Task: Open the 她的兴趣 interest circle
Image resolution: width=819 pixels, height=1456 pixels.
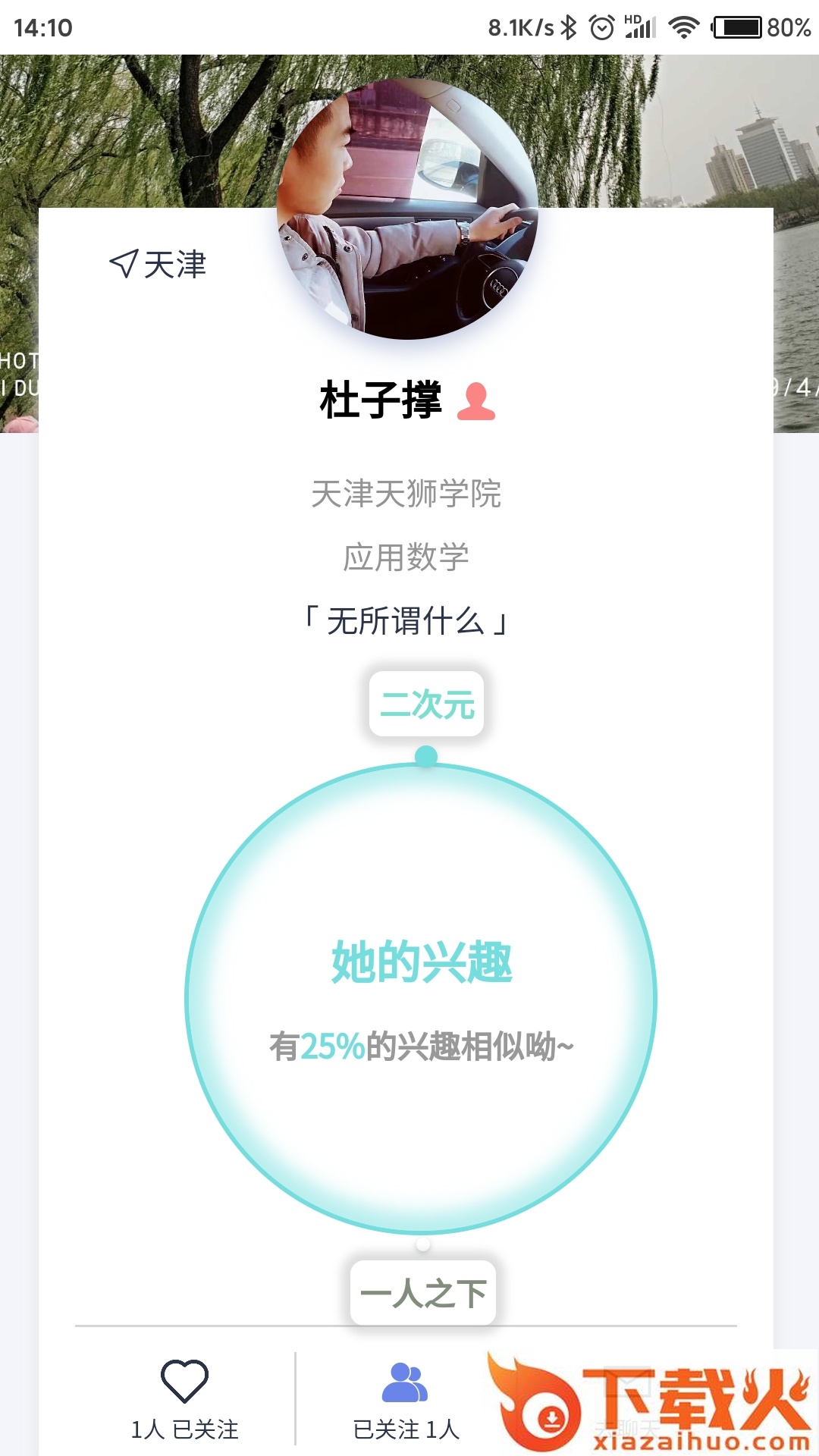Action: pos(421,997)
